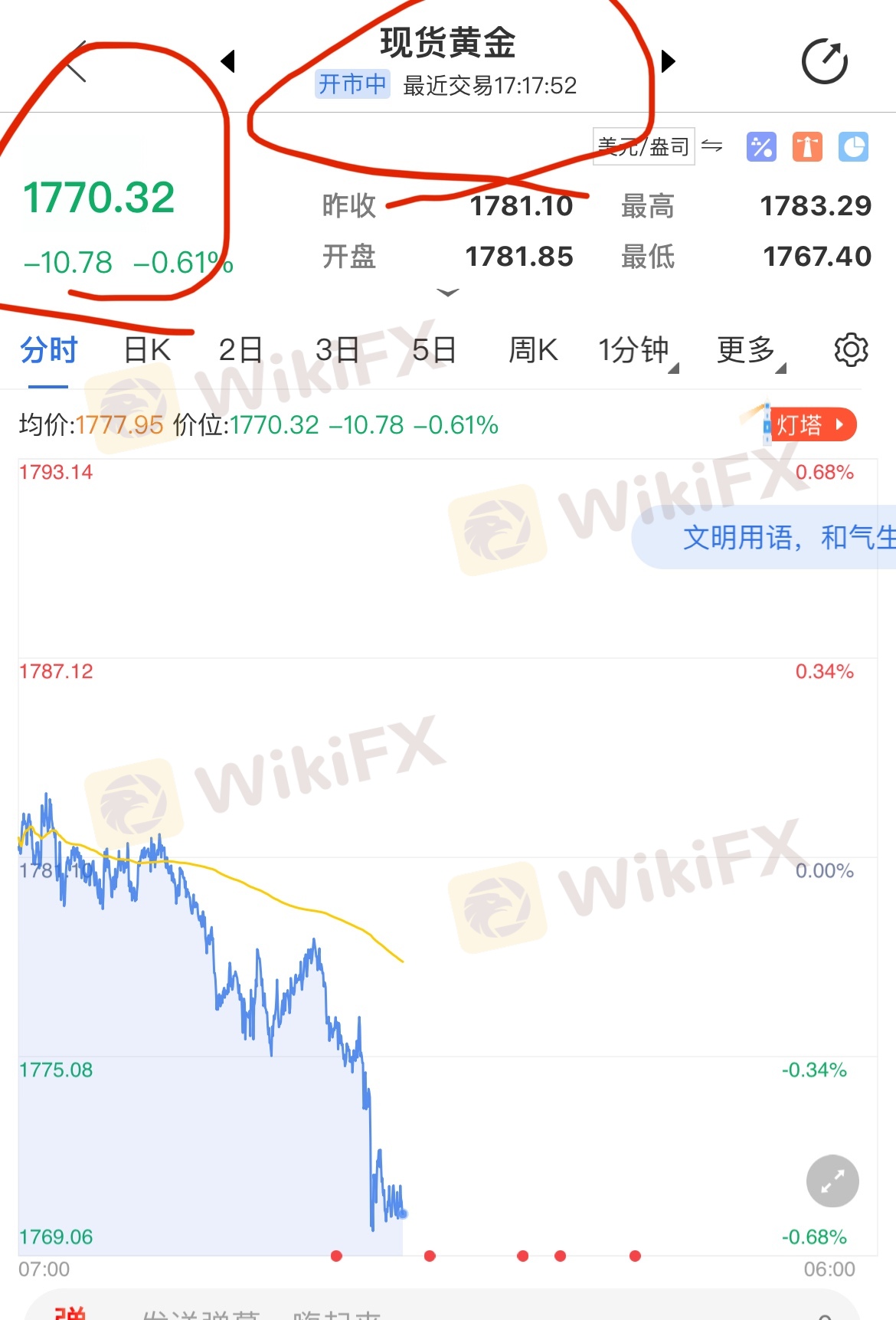896x1320 pixels.
Task: Switch to the previous instrument with left arrow
Action: click(x=227, y=61)
